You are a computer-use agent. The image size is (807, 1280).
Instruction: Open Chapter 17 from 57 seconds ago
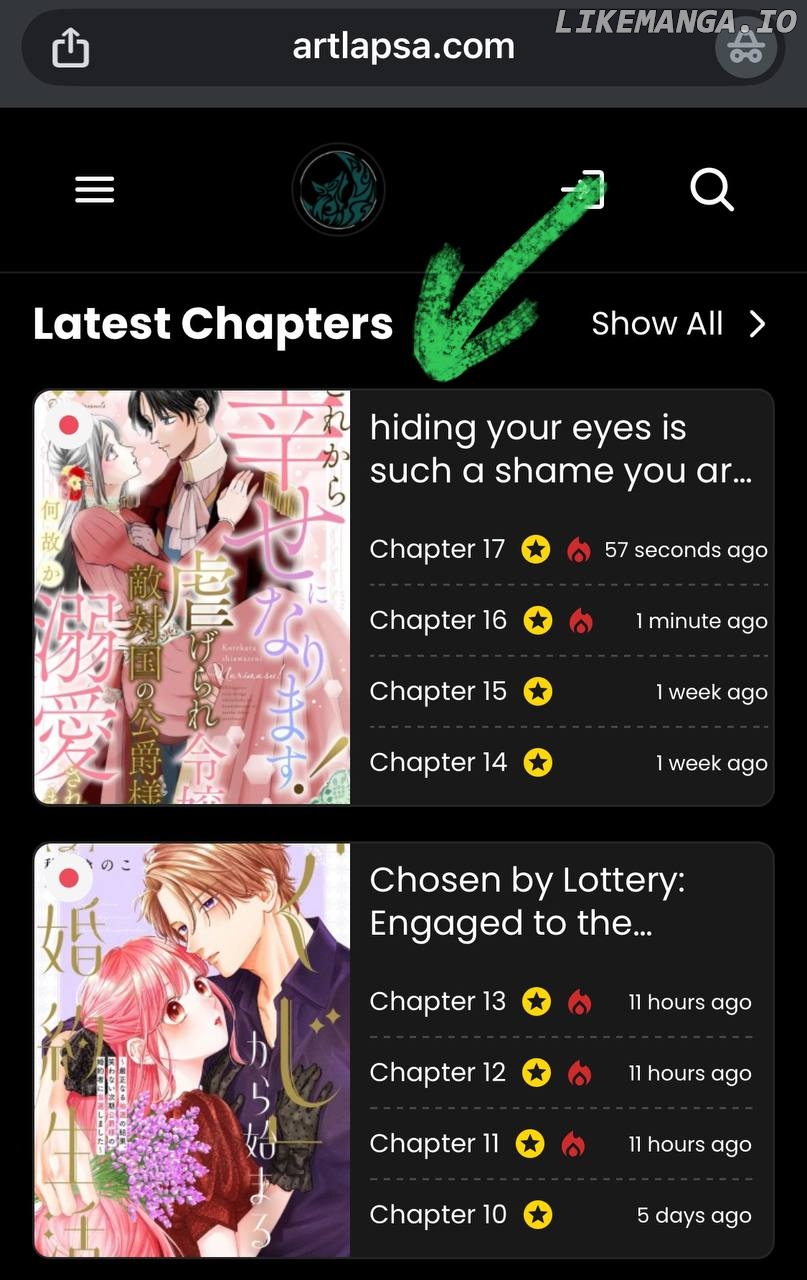438,549
